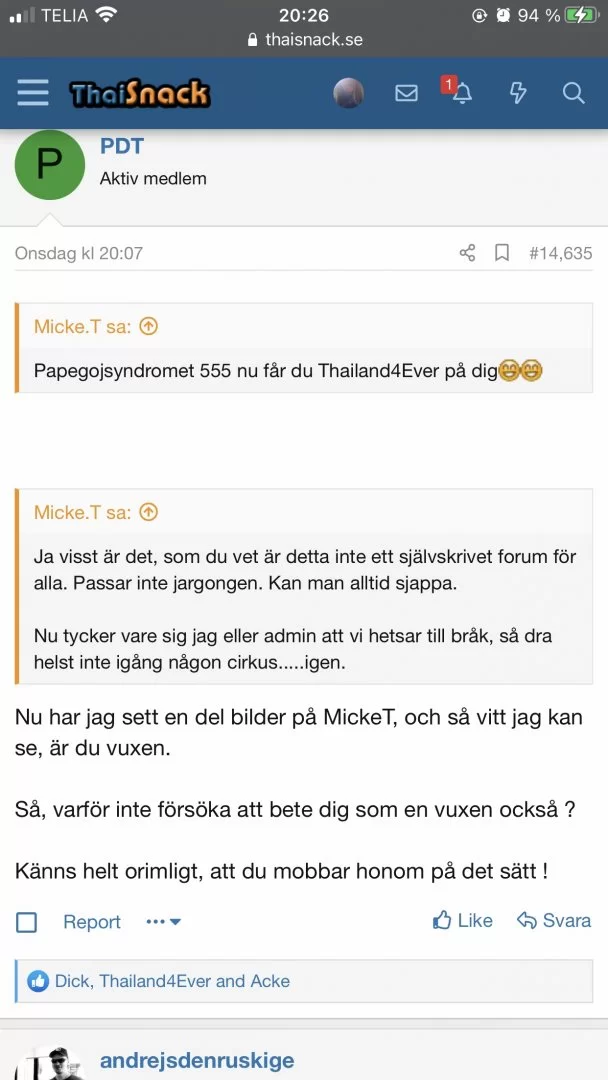This screenshot has width=608, height=1080.
Task: Like PDT's post
Action: tap(462, 920)
